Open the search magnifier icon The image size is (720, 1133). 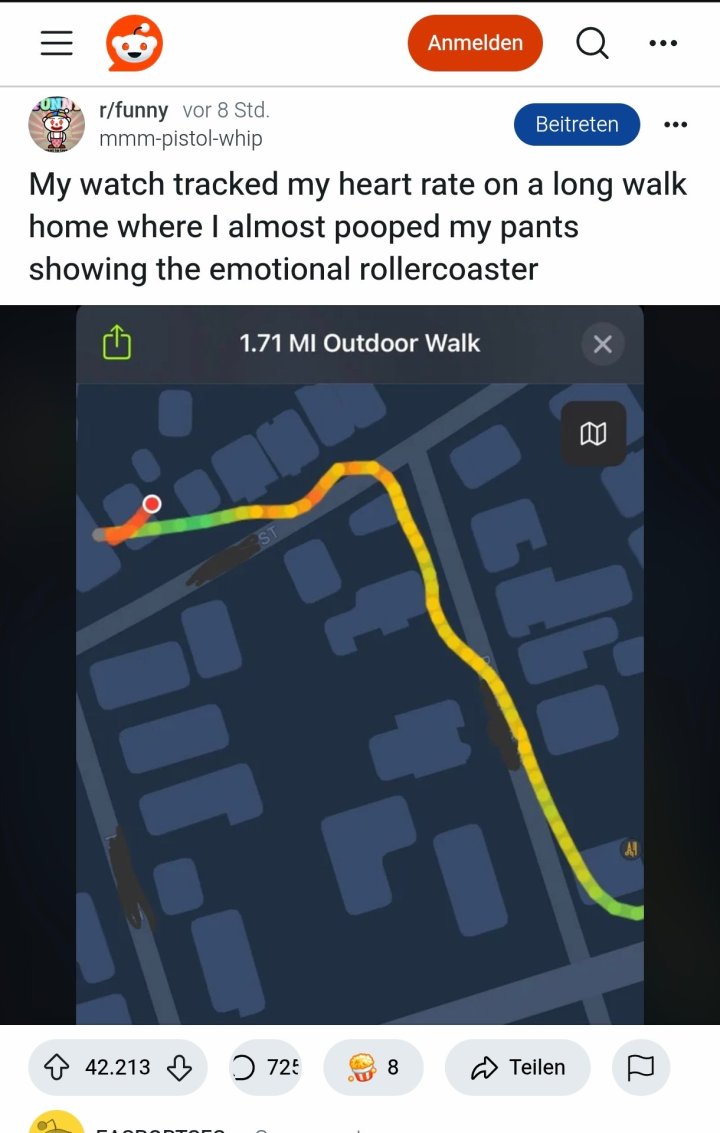coord(592,43)
